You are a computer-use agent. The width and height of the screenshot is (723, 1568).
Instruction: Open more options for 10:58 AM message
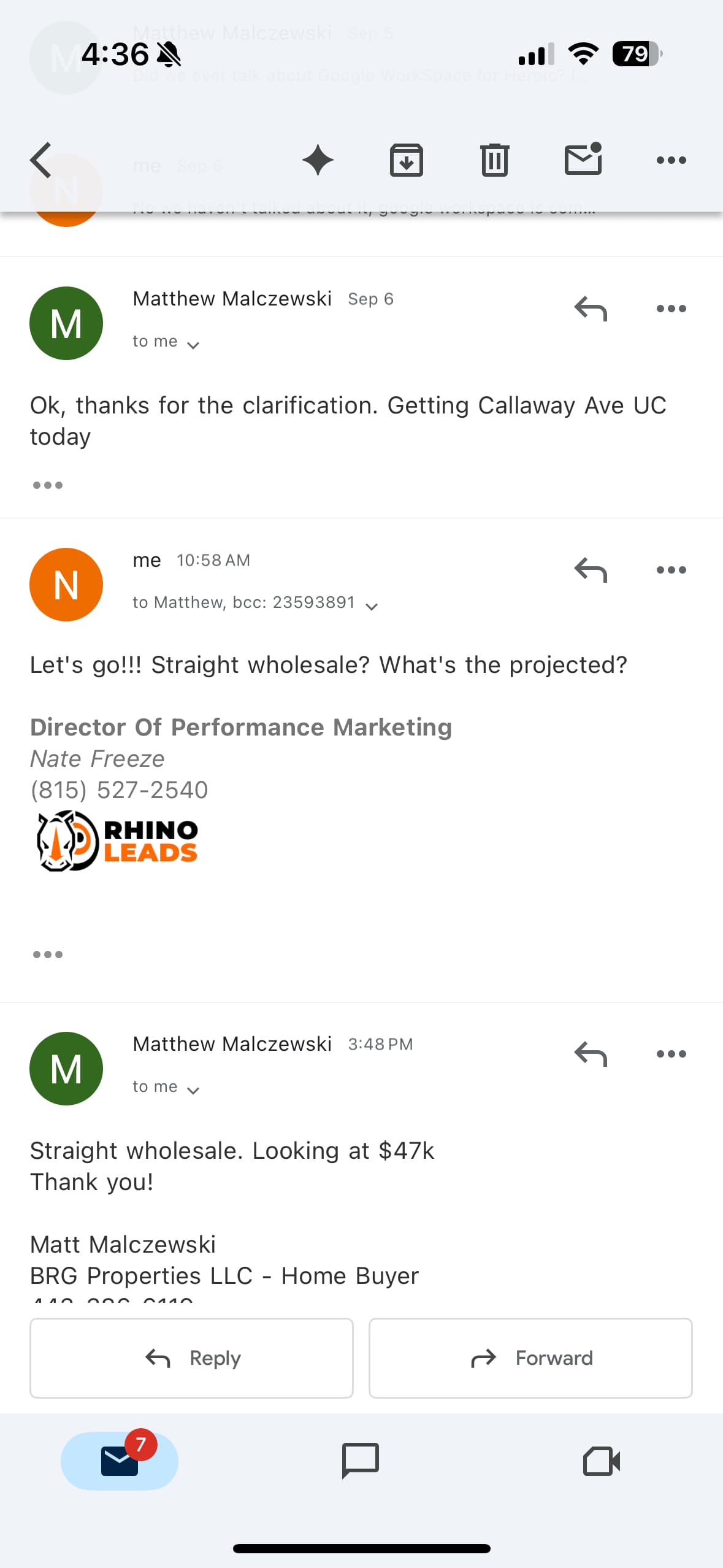coord(671,570)
